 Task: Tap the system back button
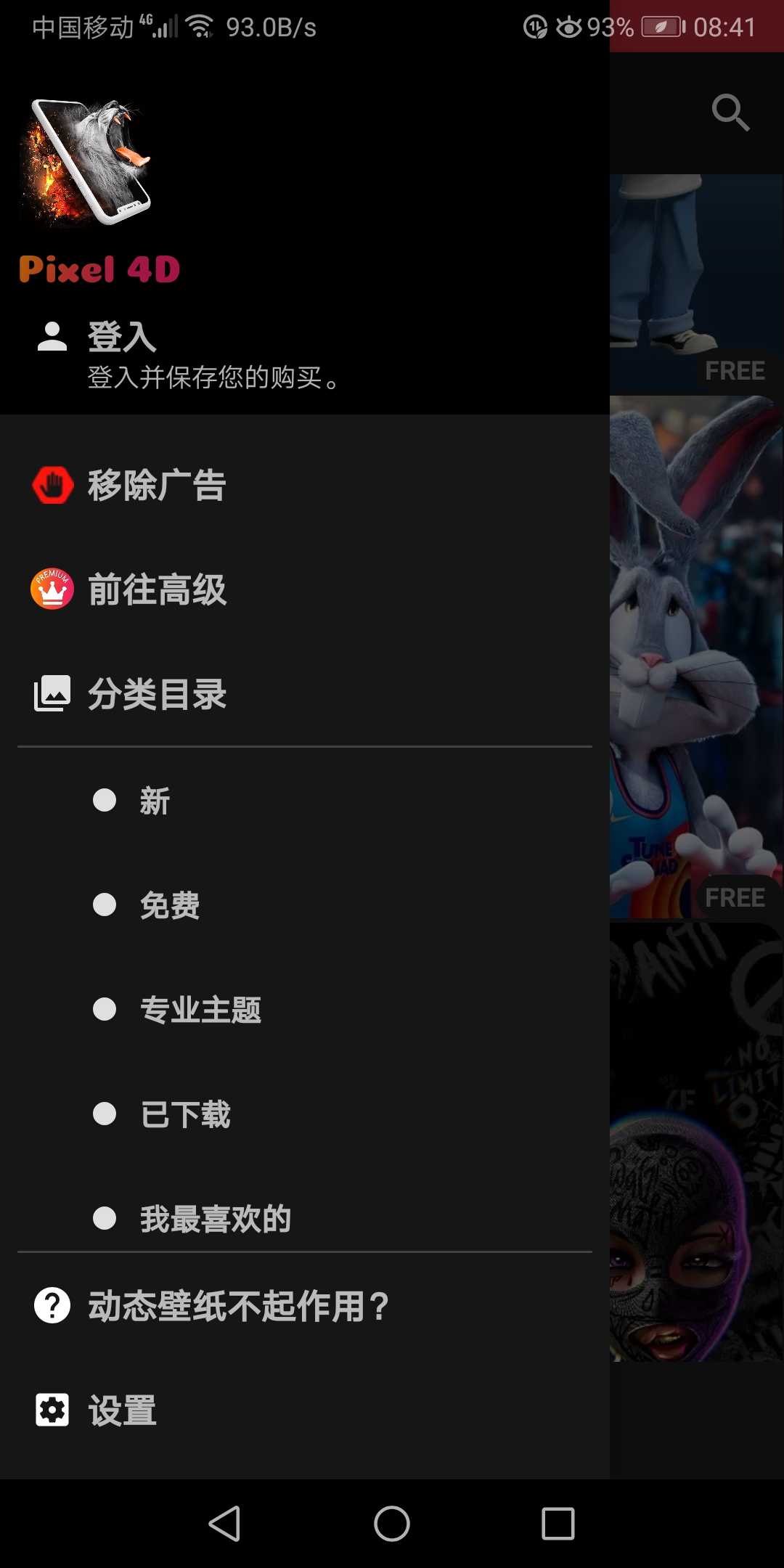click(x=224, y=1523)
